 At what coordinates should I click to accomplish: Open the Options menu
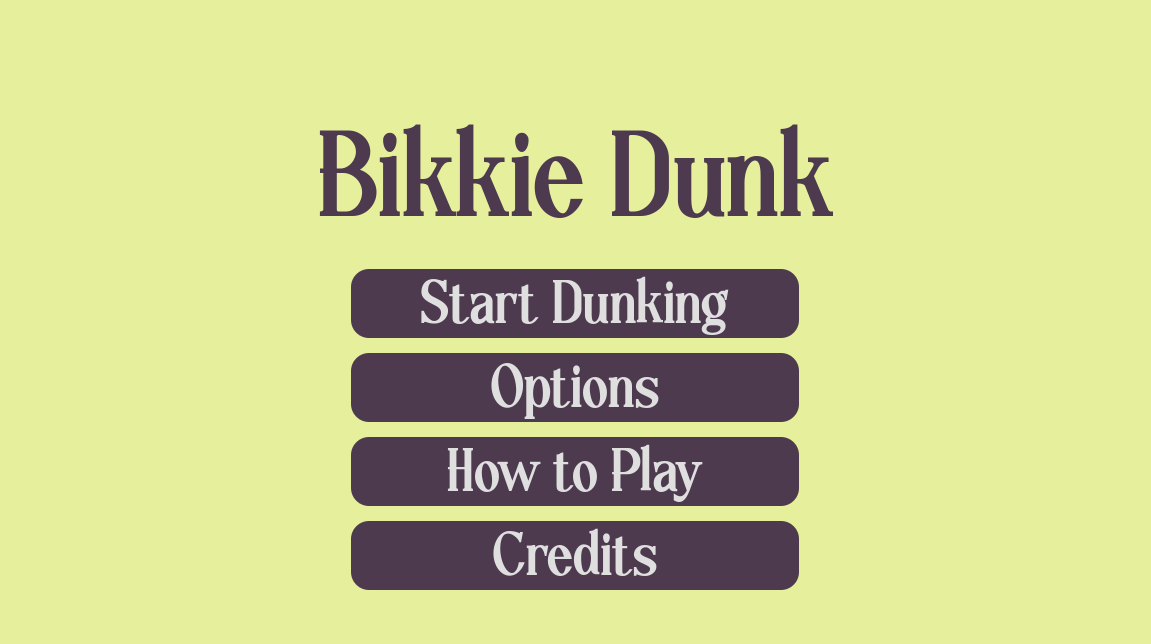coord(574,387)
